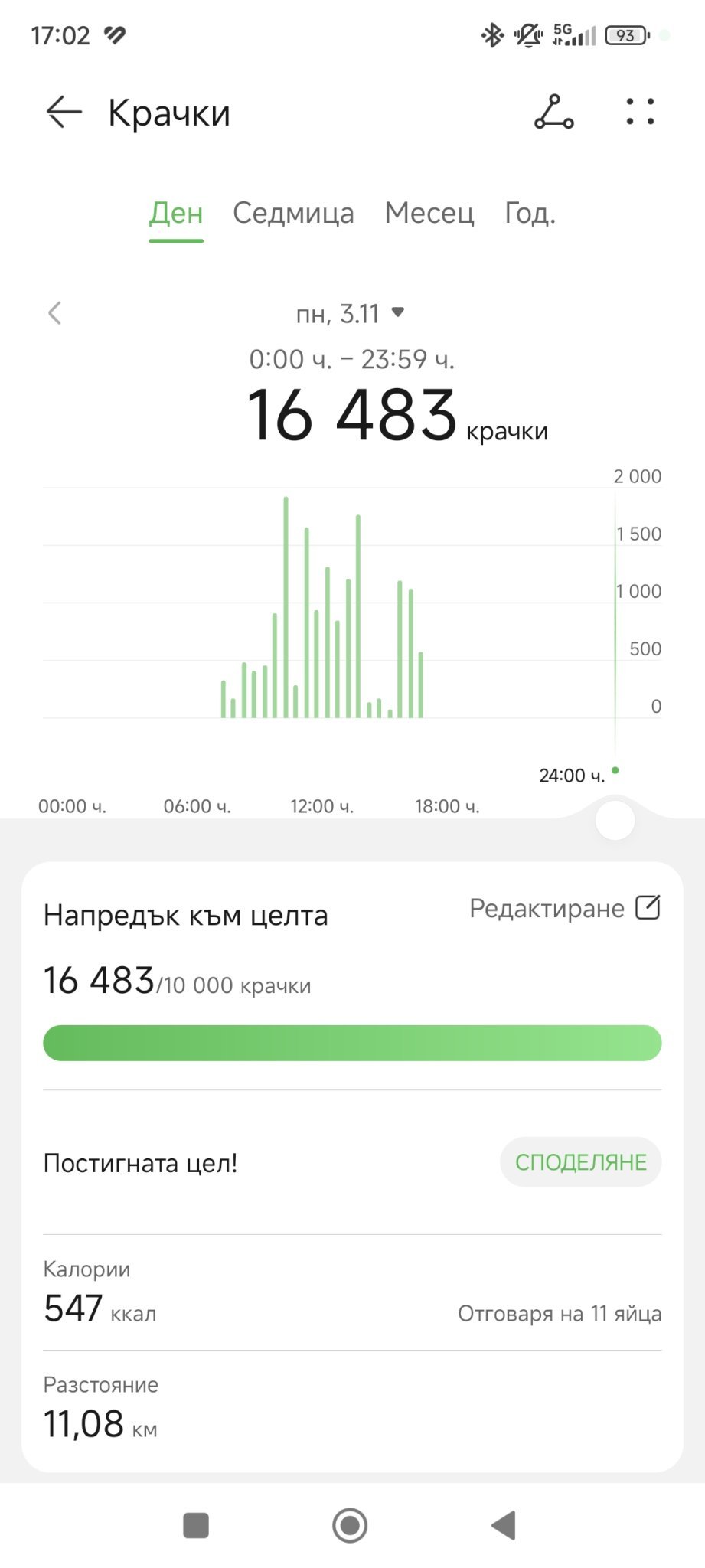
Task: Switch to the Ден tab
Action: [x=176, y=213]
